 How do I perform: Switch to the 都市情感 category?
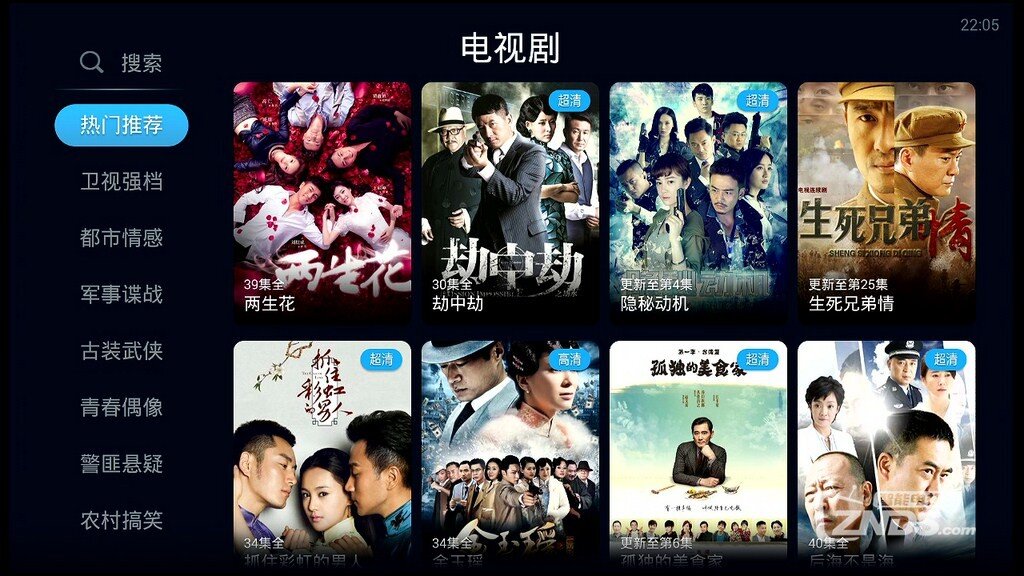[121, 238]
